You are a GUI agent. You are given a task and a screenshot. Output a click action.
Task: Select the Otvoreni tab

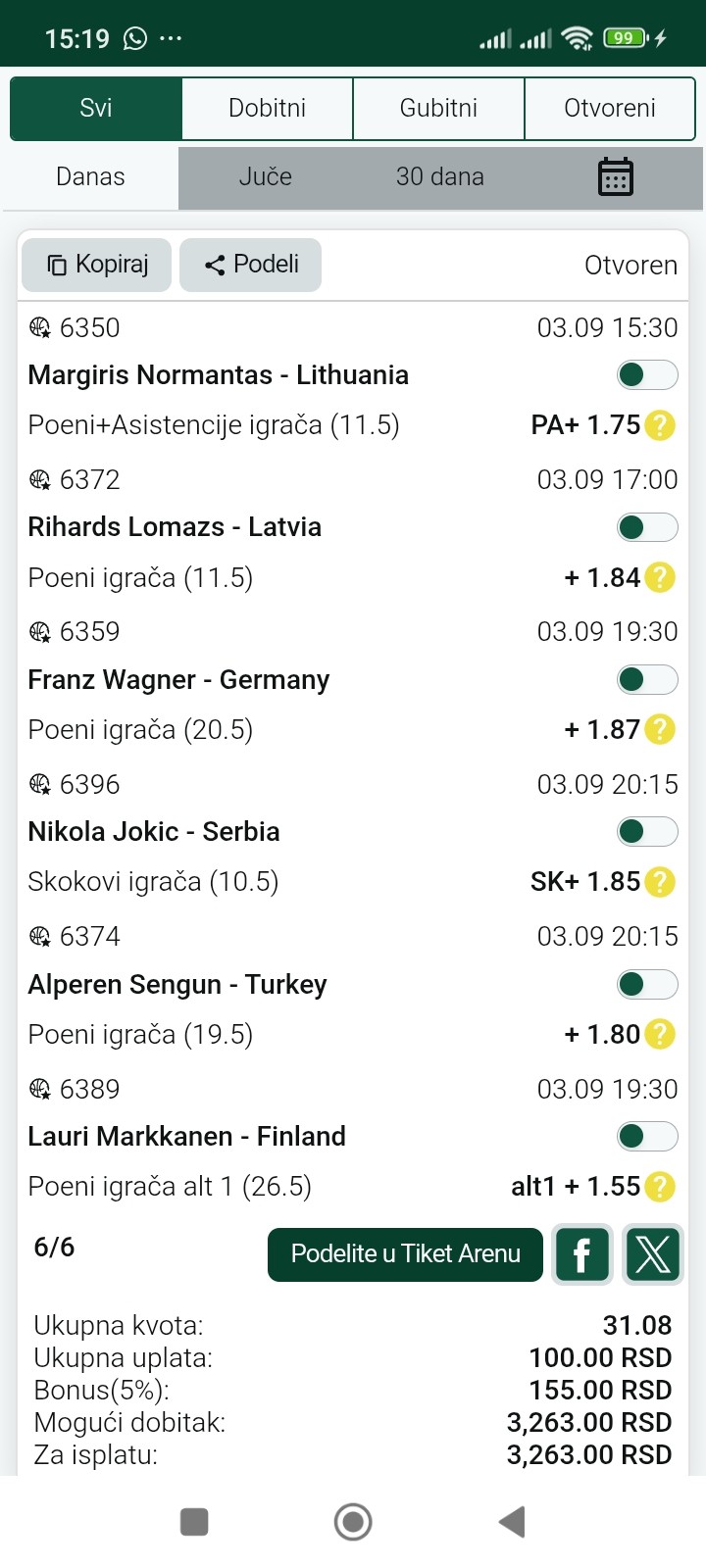click(x=610, y=108)
